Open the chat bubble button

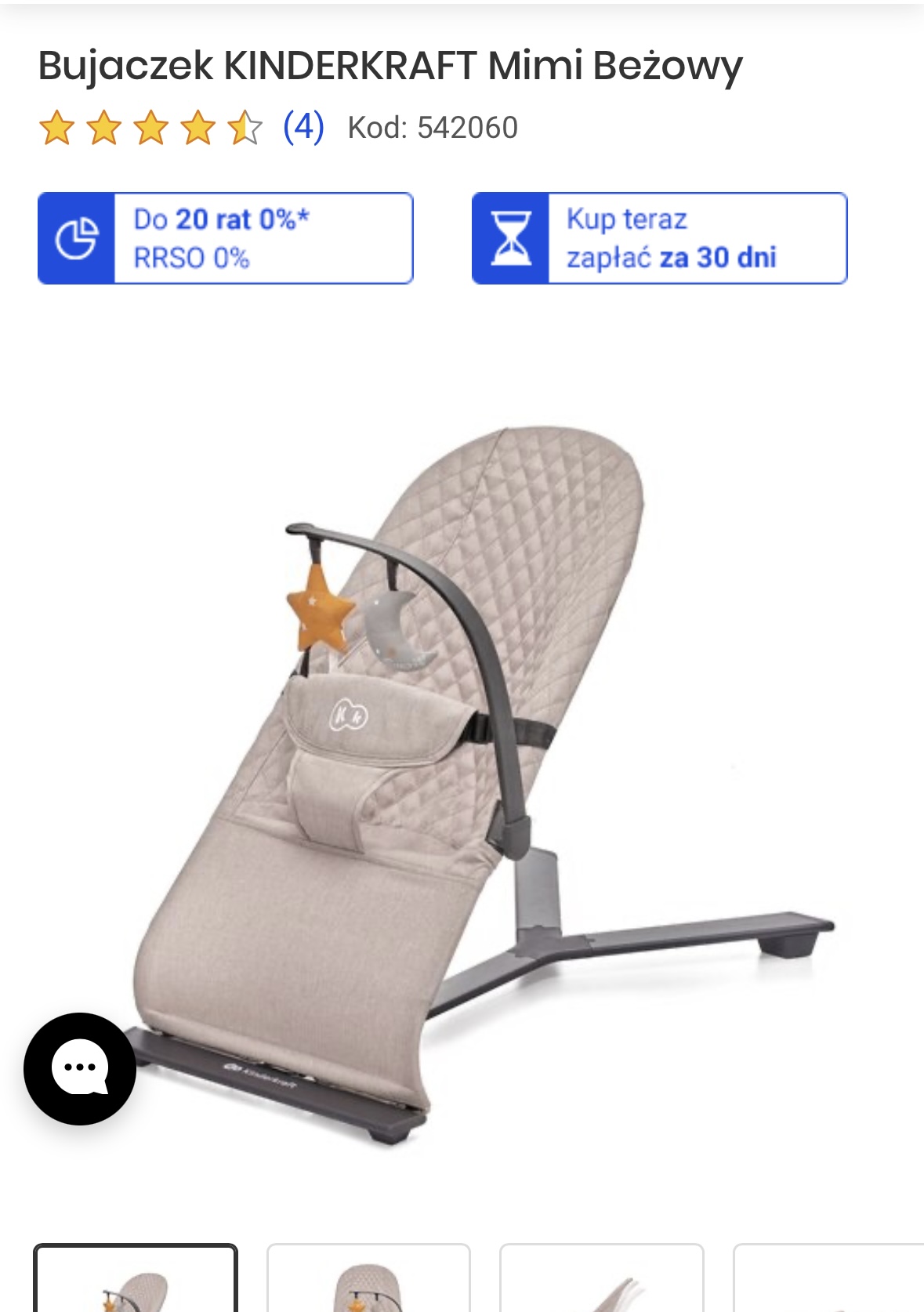(80, 1068)
